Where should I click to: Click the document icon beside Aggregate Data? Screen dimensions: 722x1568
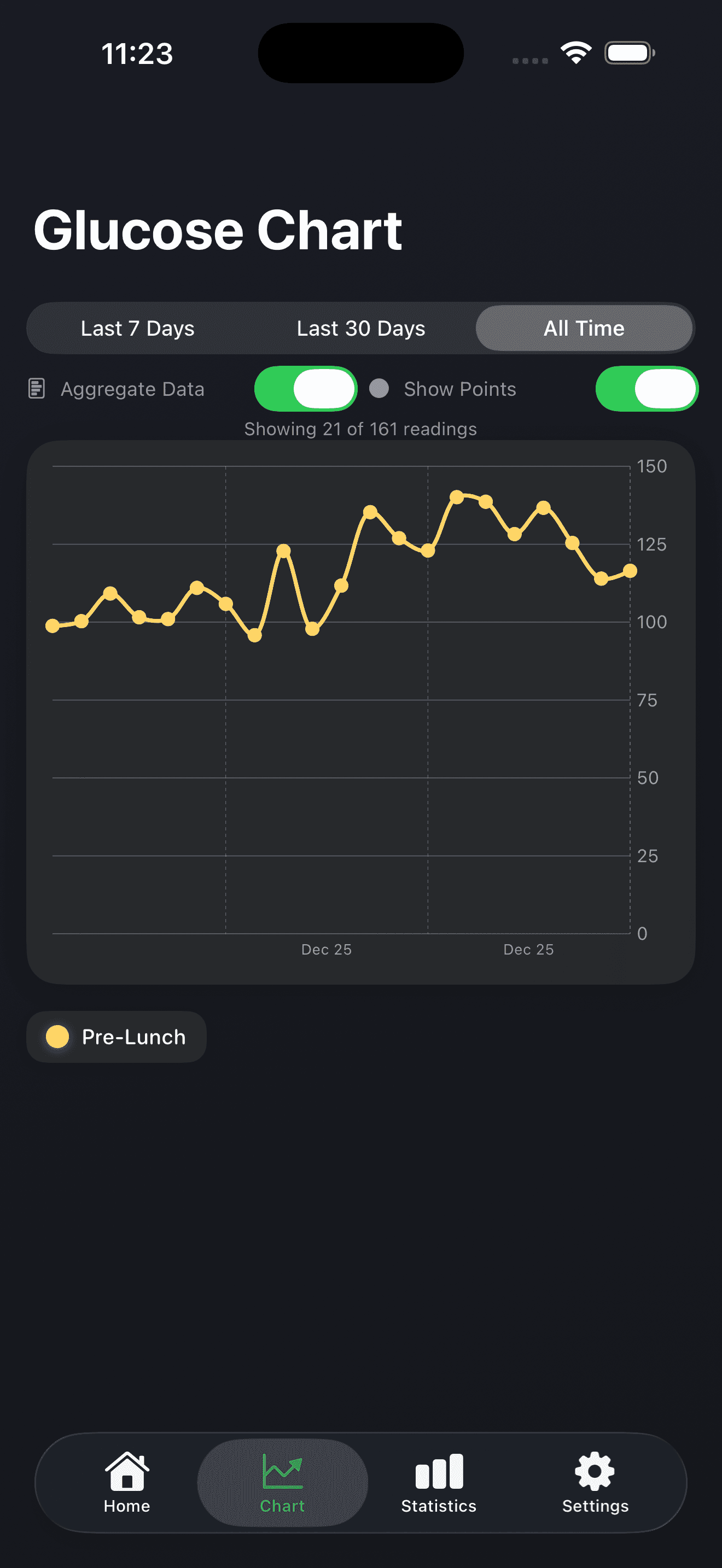38,388
